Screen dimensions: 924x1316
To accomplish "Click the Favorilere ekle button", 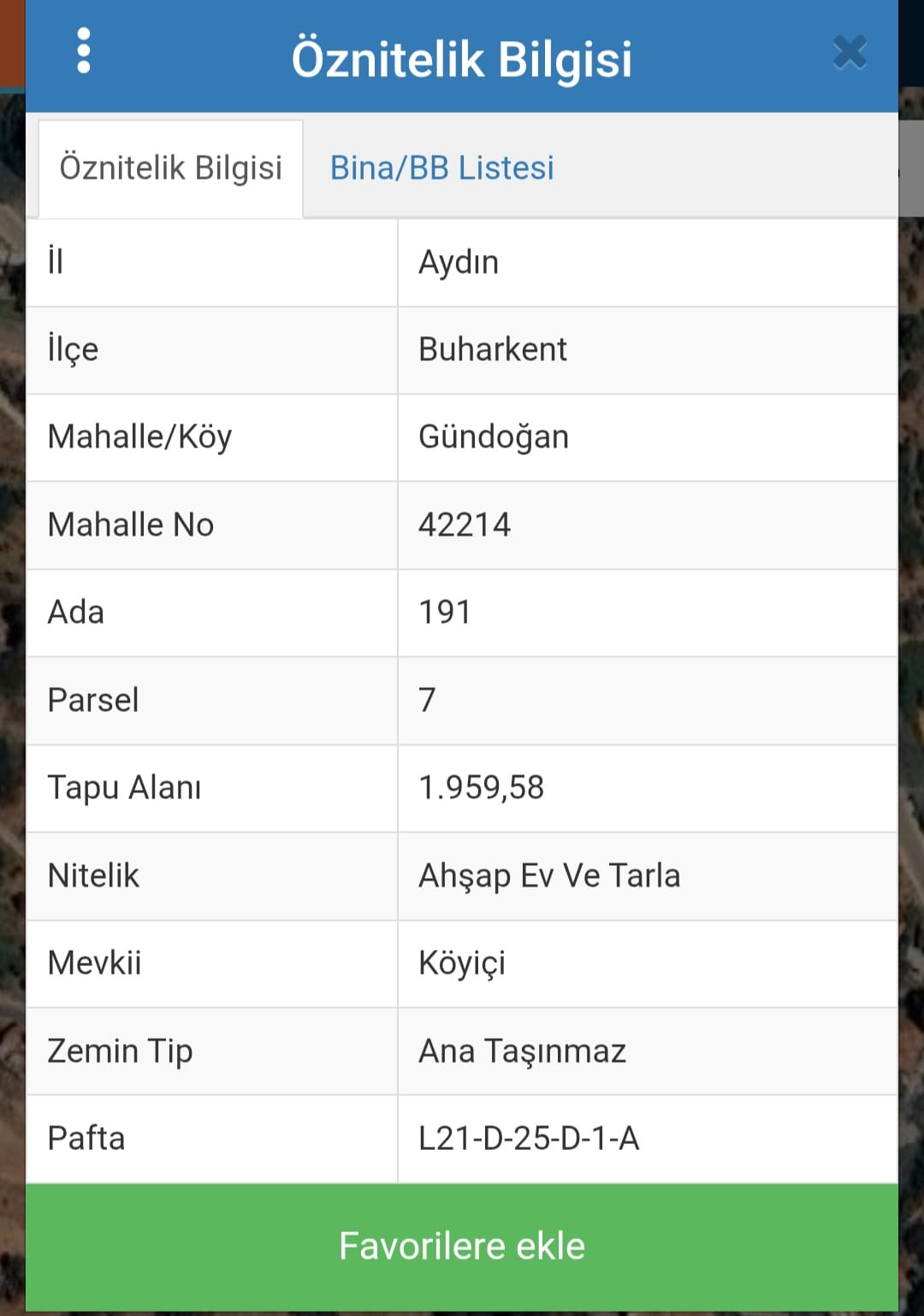I will click(x=462, y=1246).
